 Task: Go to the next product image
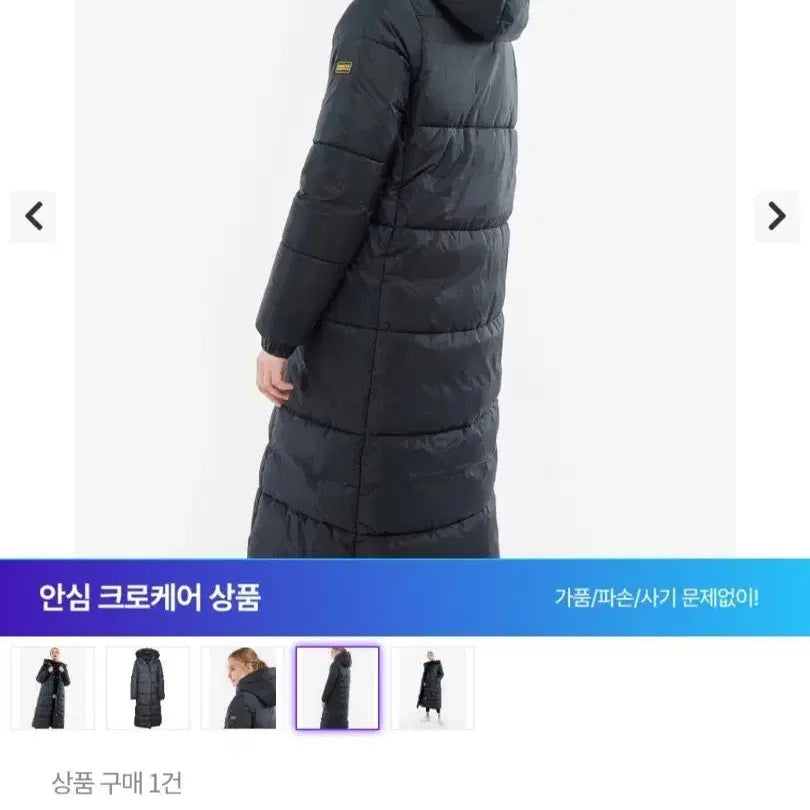click(776, 216)
